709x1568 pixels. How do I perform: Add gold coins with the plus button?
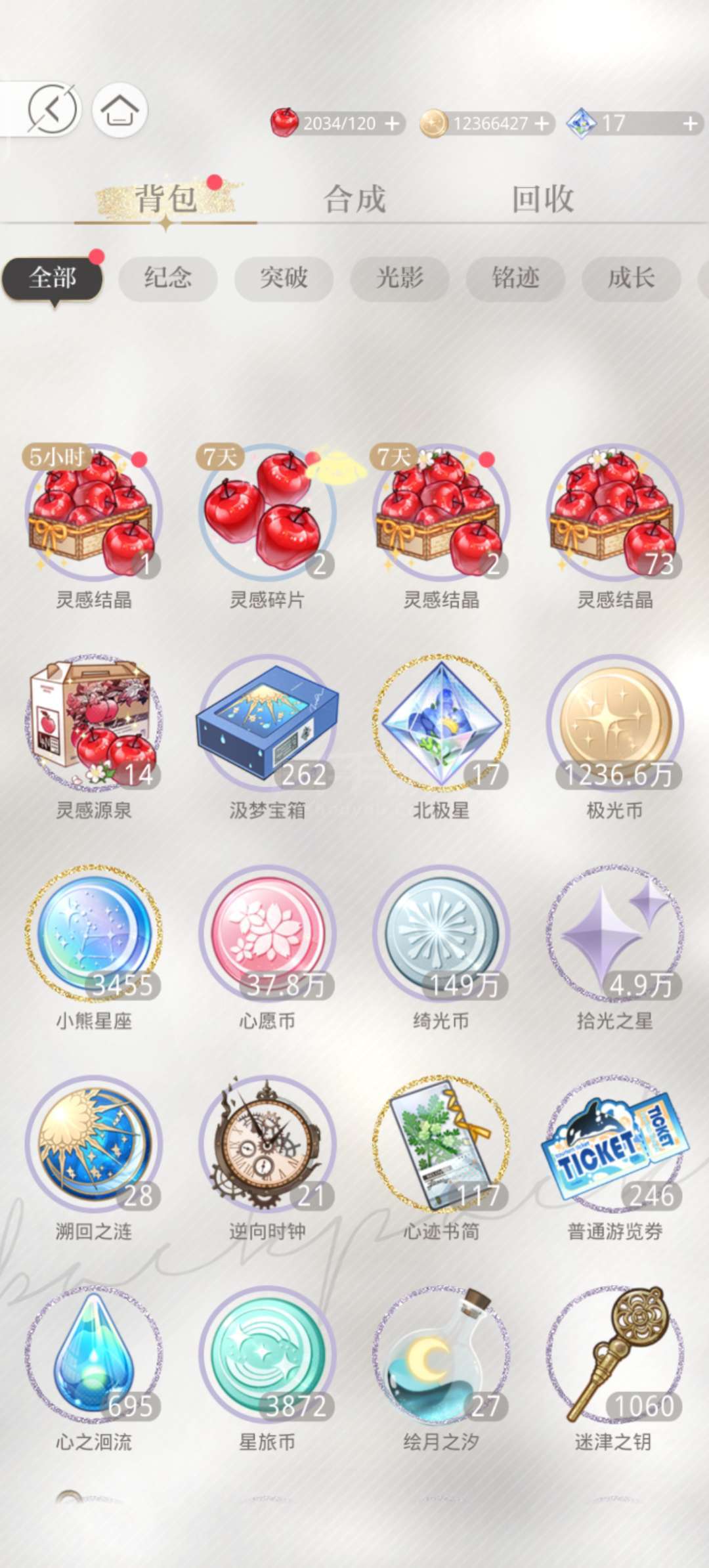(542, 123)
